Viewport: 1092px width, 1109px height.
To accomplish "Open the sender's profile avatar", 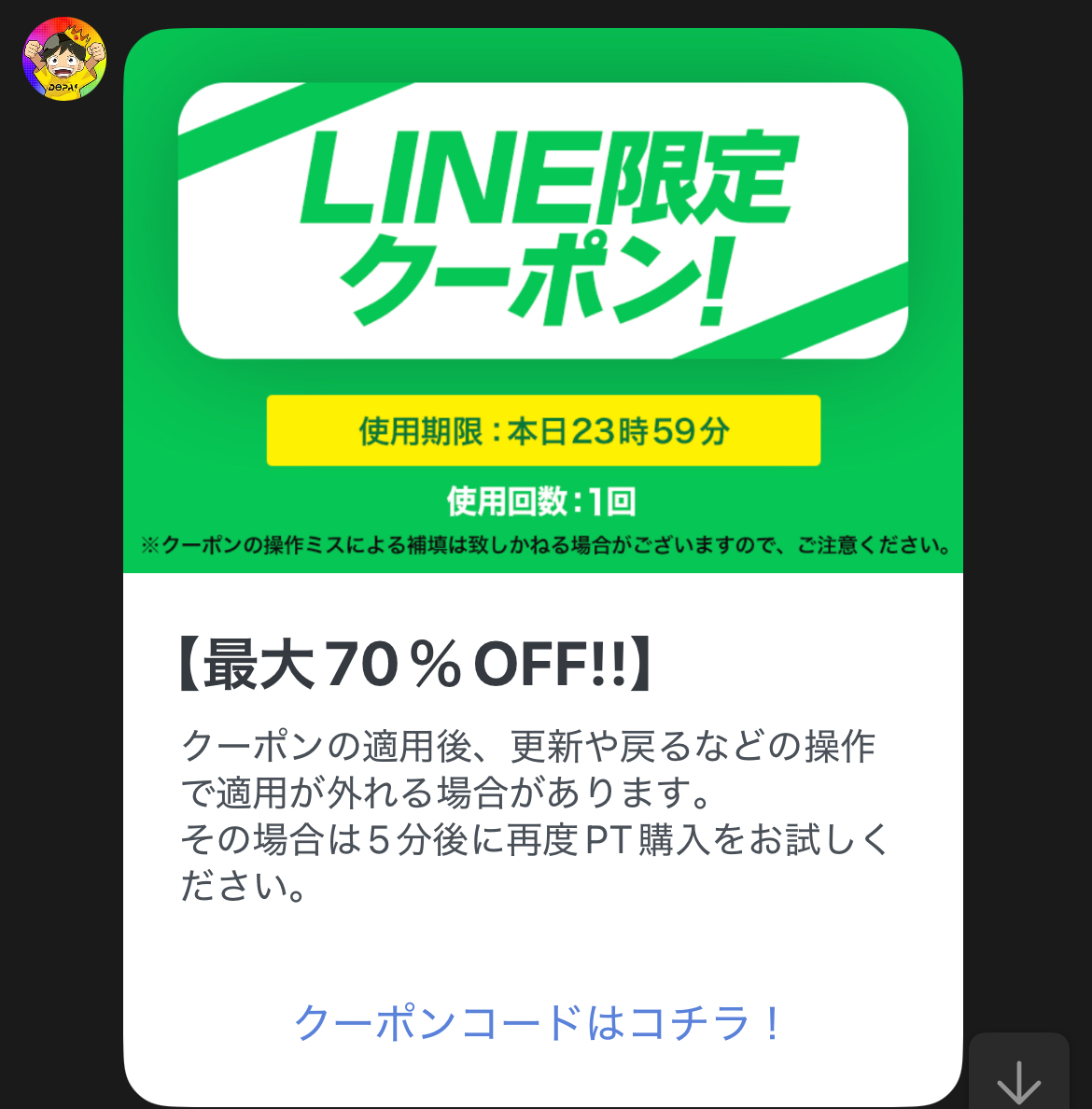I will pyautogui.click(x=64, y=59).
